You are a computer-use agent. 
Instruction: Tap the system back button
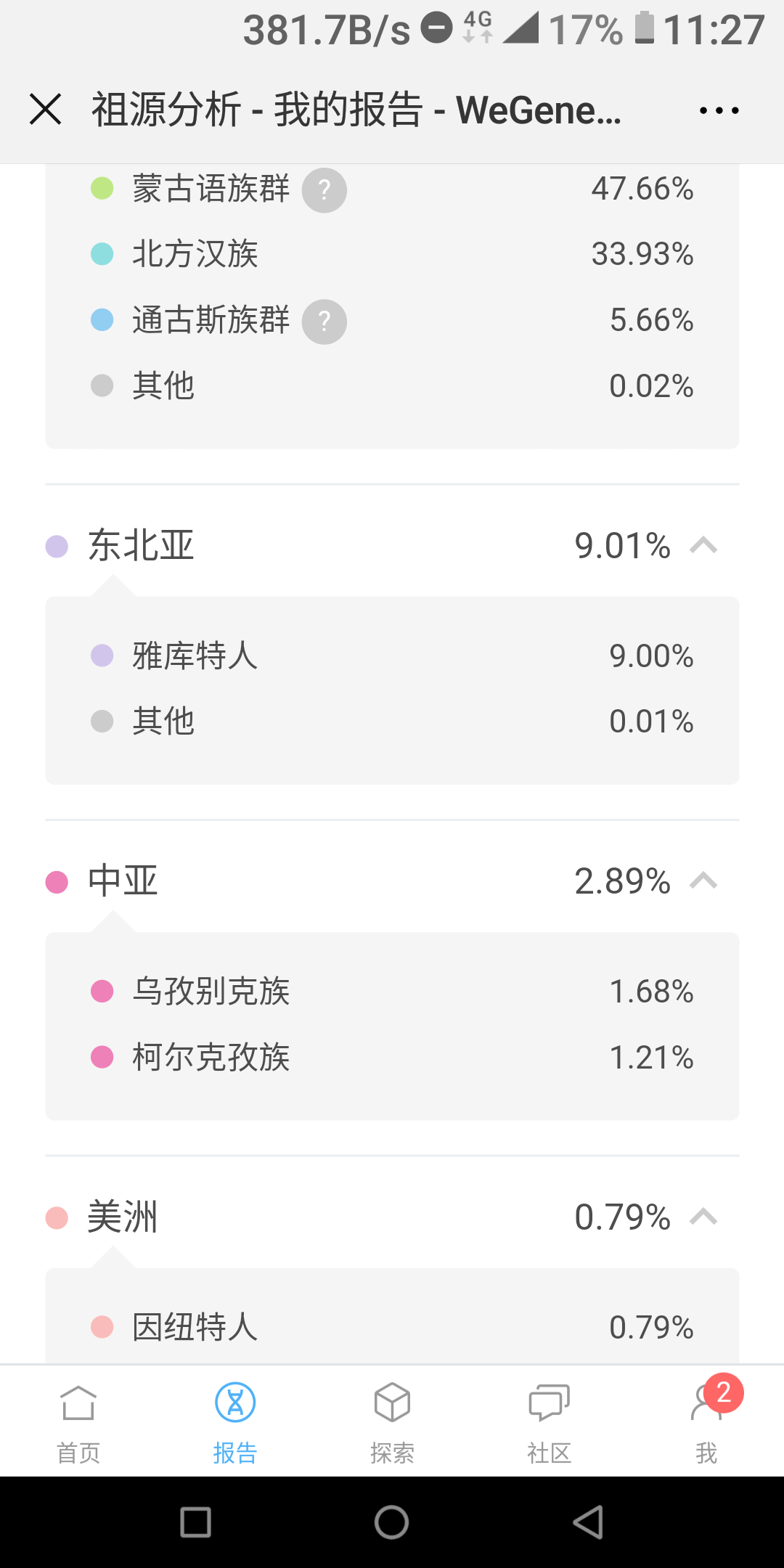[588, 1522]
